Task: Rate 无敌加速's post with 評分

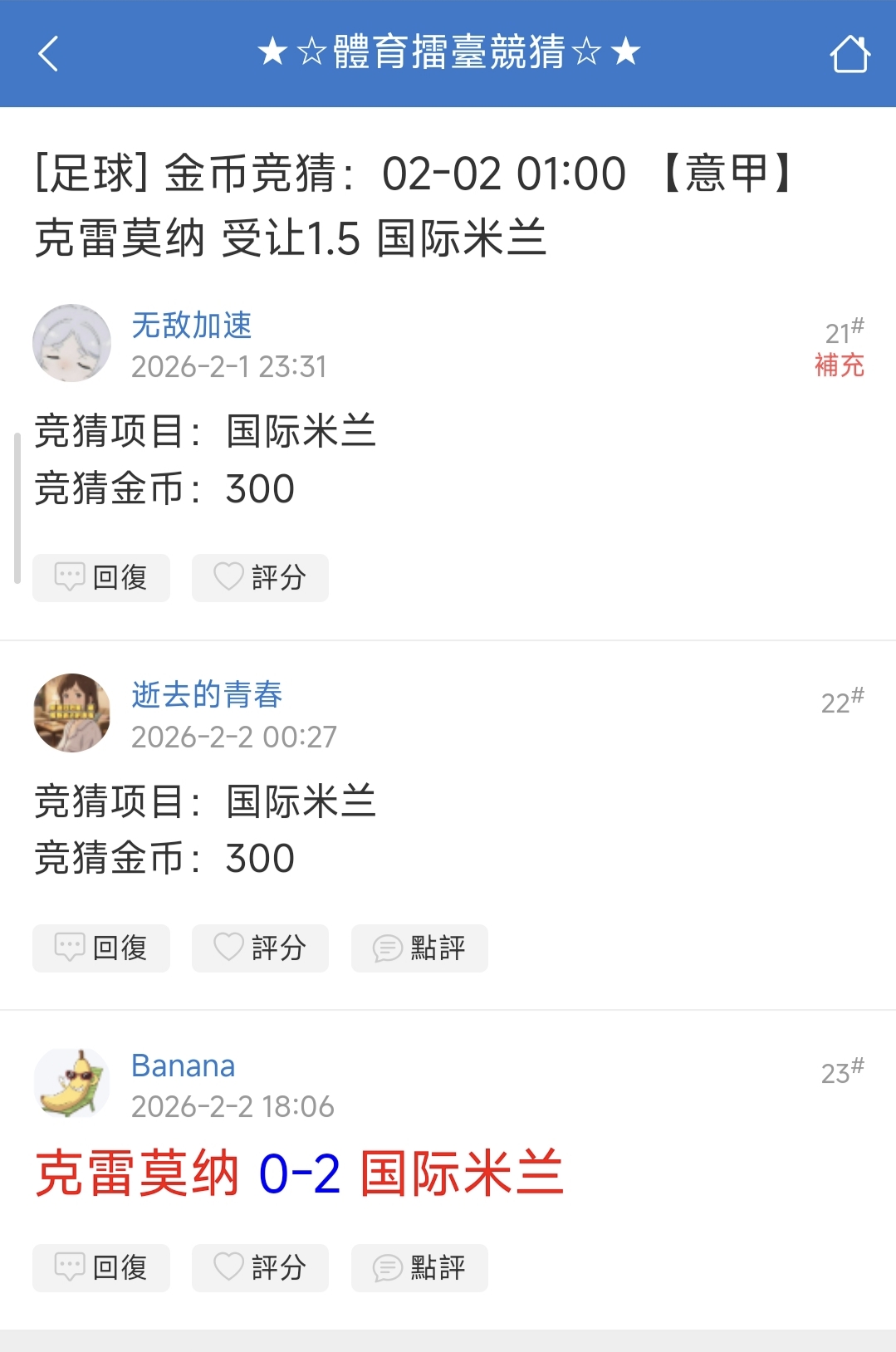Action: click(260, 577)
